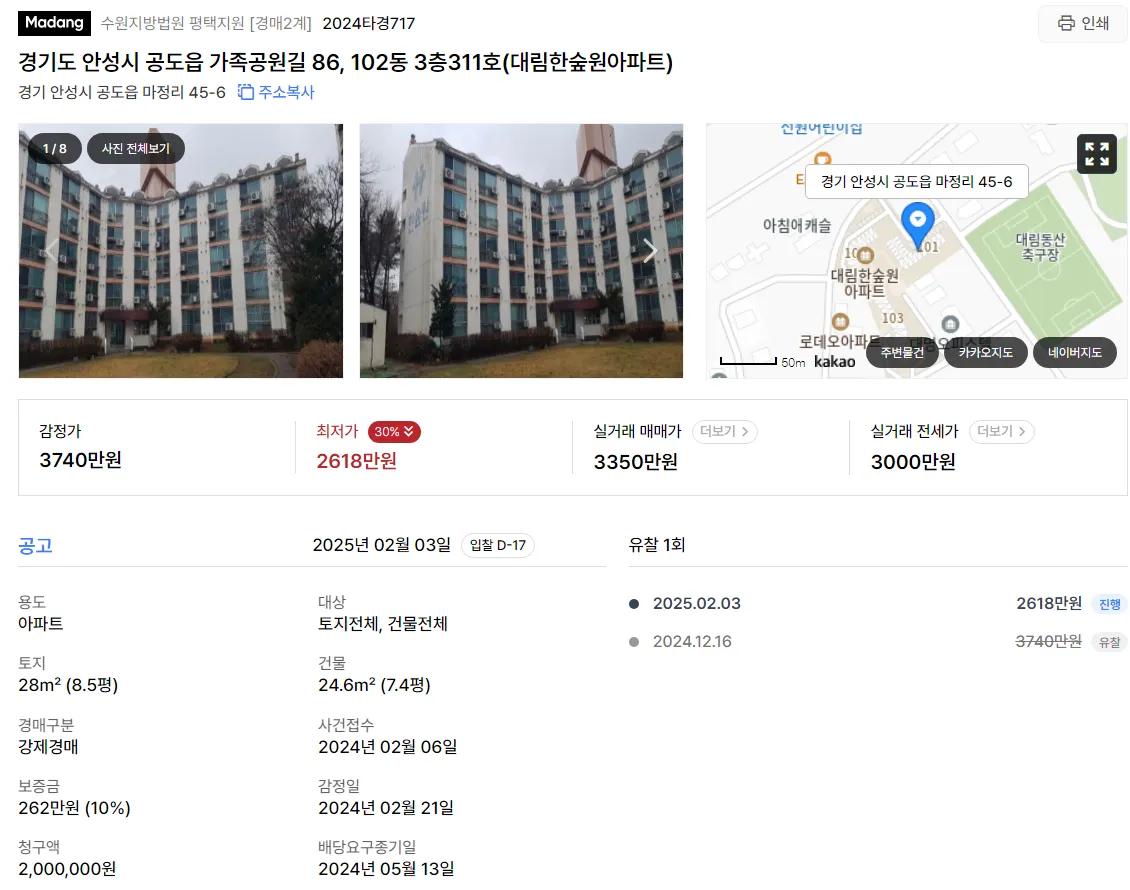Tap 더보기 next to 실거래 매매가

point(724,432)
